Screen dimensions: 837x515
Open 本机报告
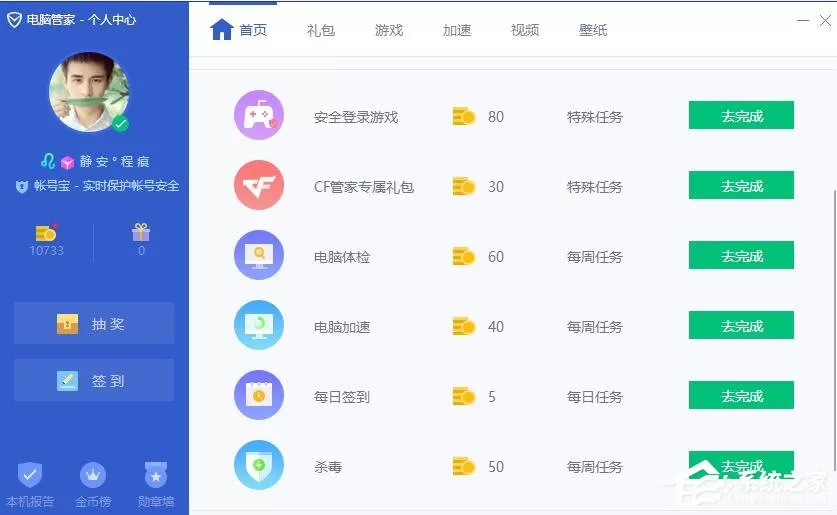(x=30, y=485)
